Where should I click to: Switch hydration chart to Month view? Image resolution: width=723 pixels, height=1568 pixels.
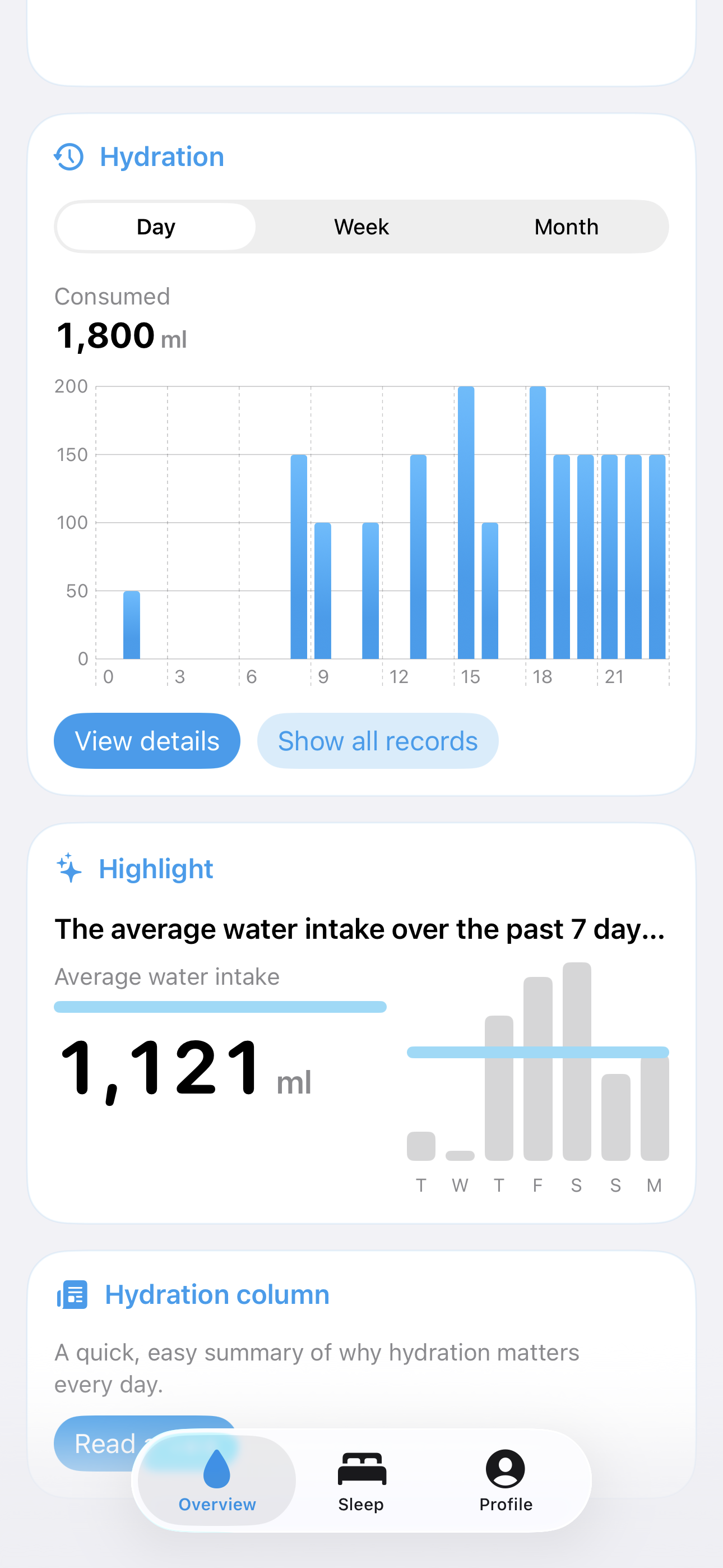pyautogui.click(x=566, y=227)
